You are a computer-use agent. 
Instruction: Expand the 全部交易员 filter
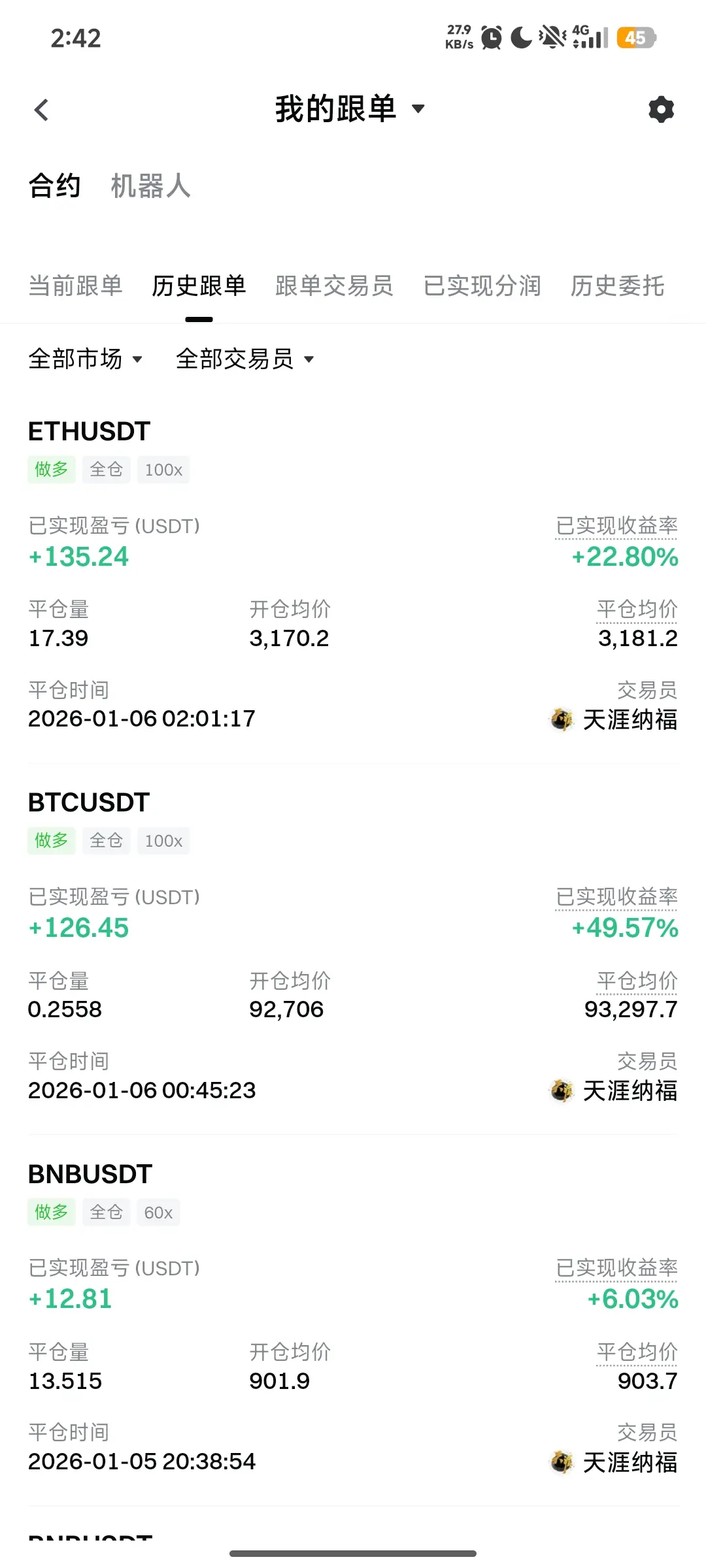coord(245,359)
